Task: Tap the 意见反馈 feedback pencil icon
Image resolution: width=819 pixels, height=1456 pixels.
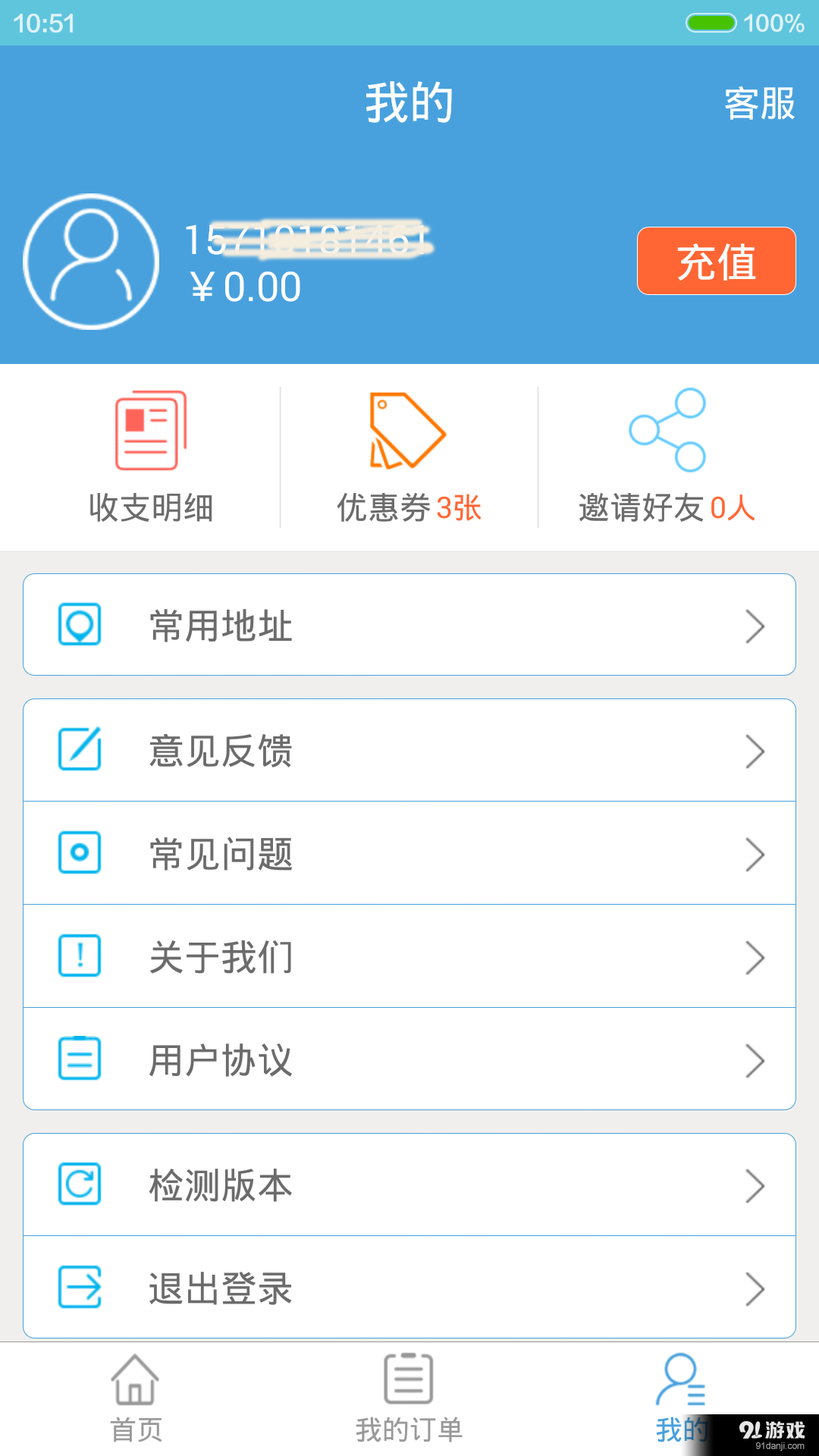Action: pos(79,750)
